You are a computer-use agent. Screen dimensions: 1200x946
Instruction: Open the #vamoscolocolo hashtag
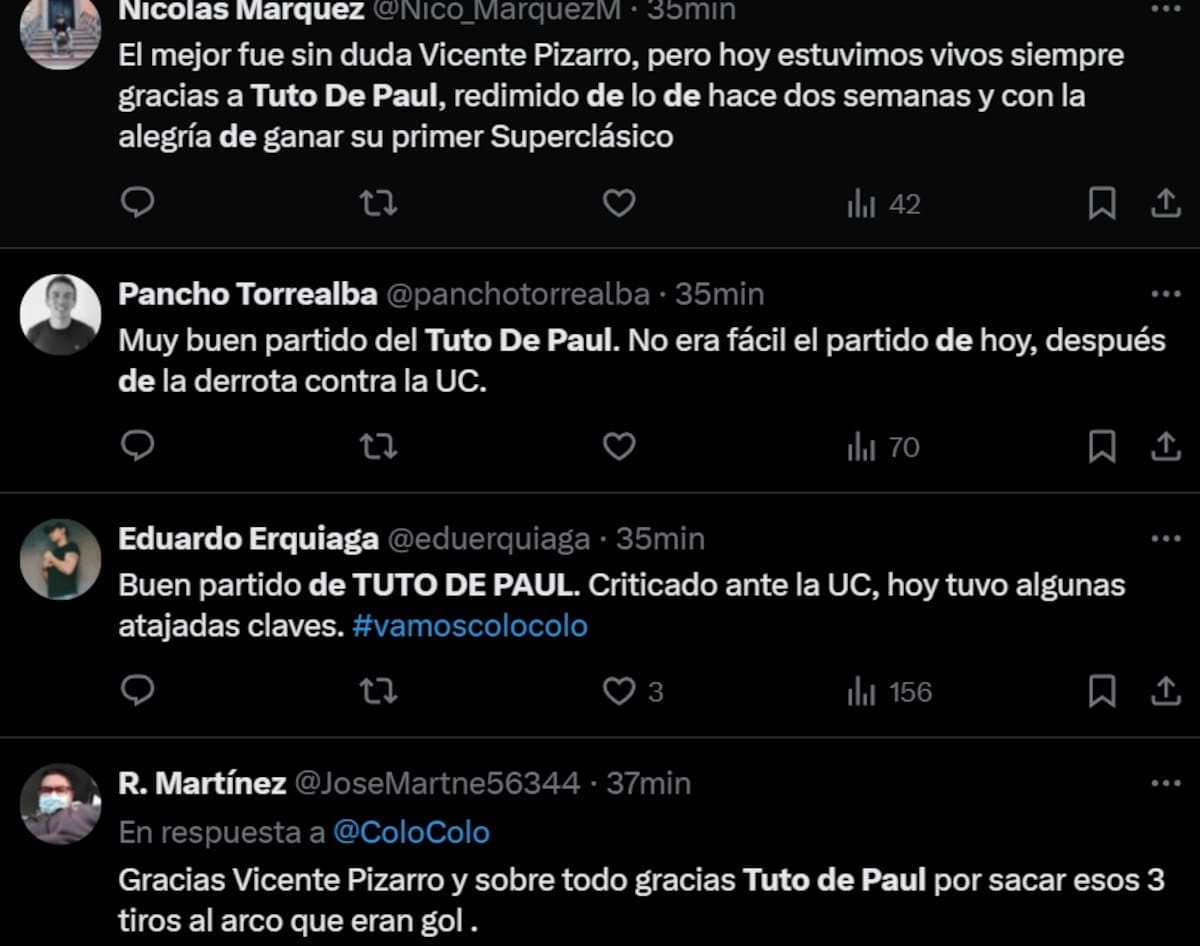[x=470, y=626]
